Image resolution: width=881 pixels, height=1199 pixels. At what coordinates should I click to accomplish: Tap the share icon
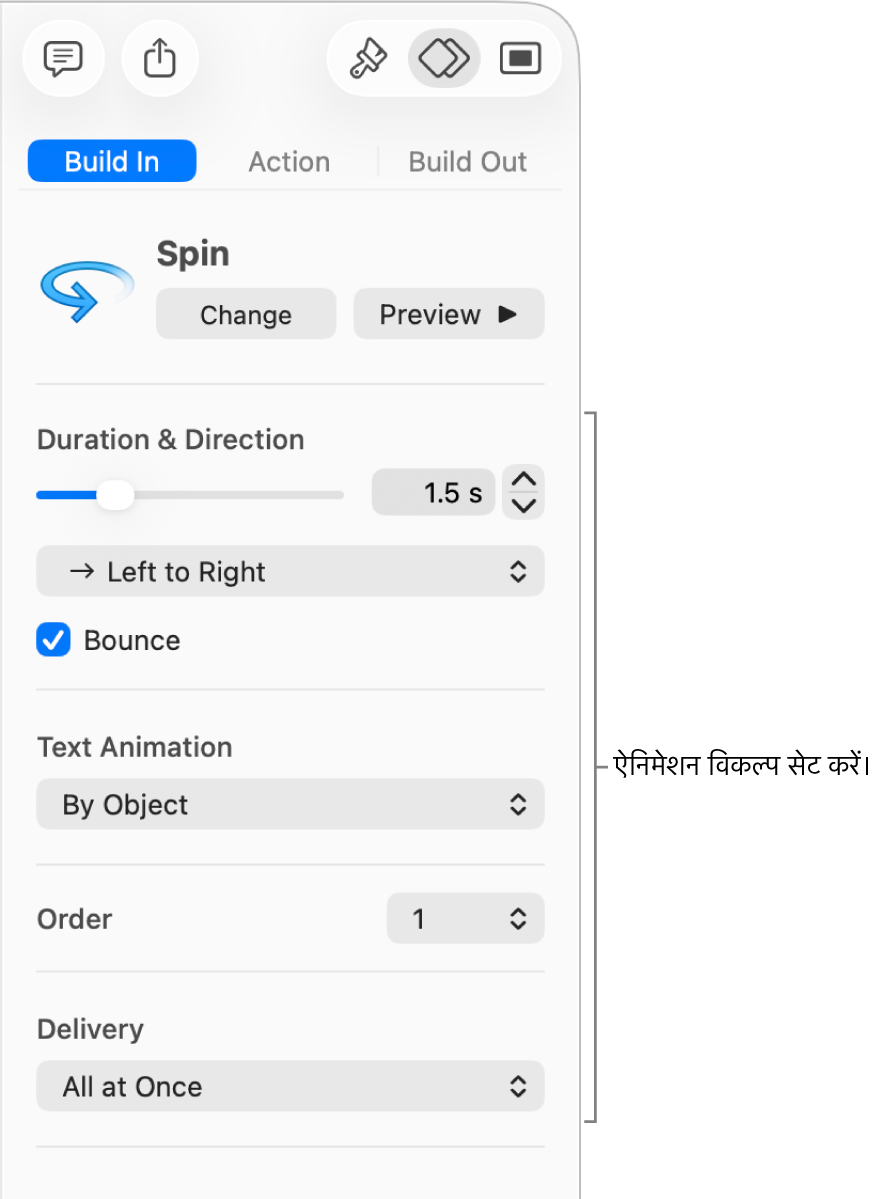[160, 59]
